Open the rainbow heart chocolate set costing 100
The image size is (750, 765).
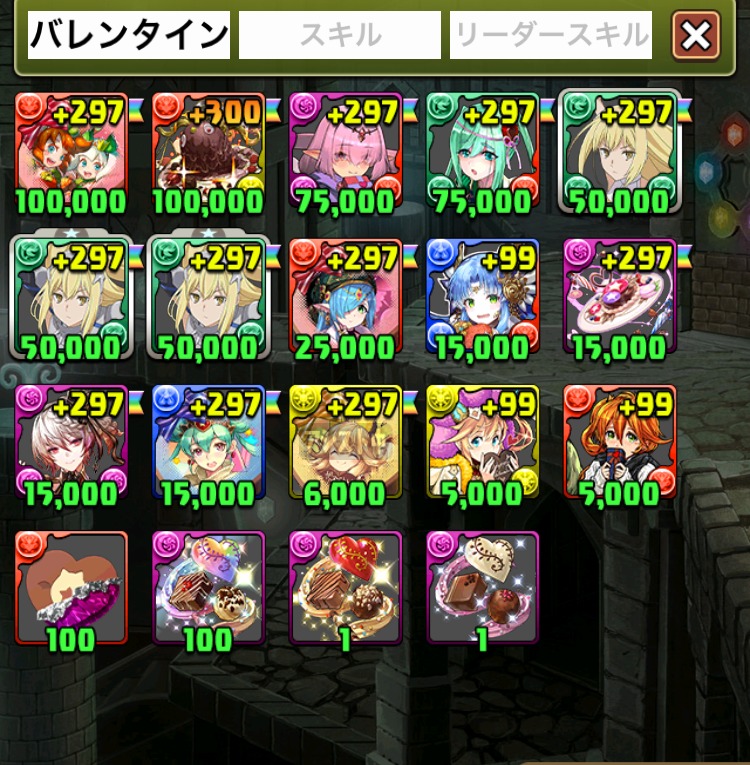coord(208,588)
